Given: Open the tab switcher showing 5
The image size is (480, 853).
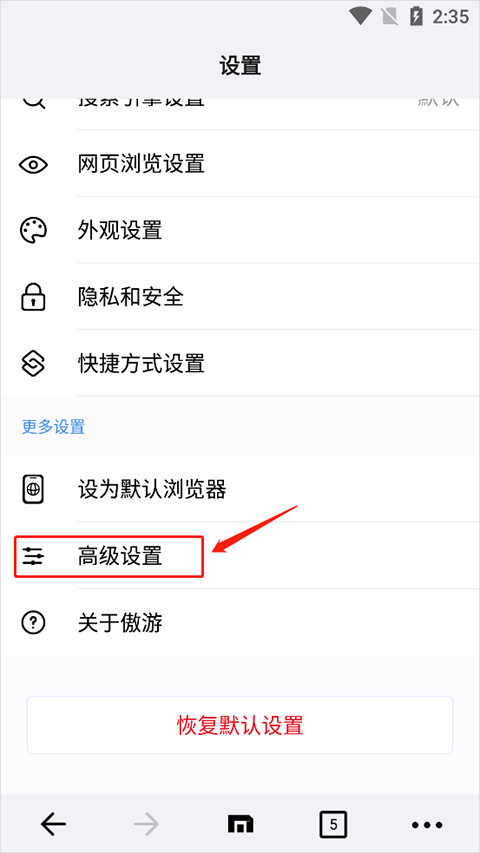Looking at the screenshot, I should pos(333,825).
